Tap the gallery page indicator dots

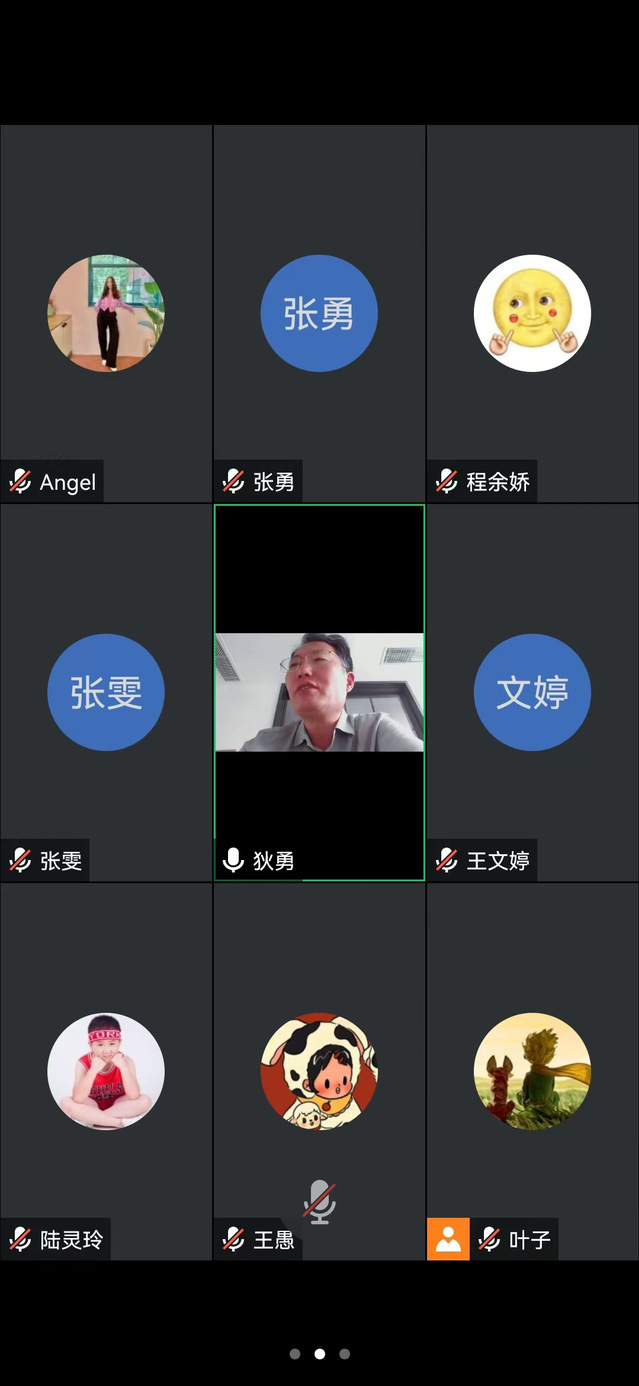click(319, 1354)
